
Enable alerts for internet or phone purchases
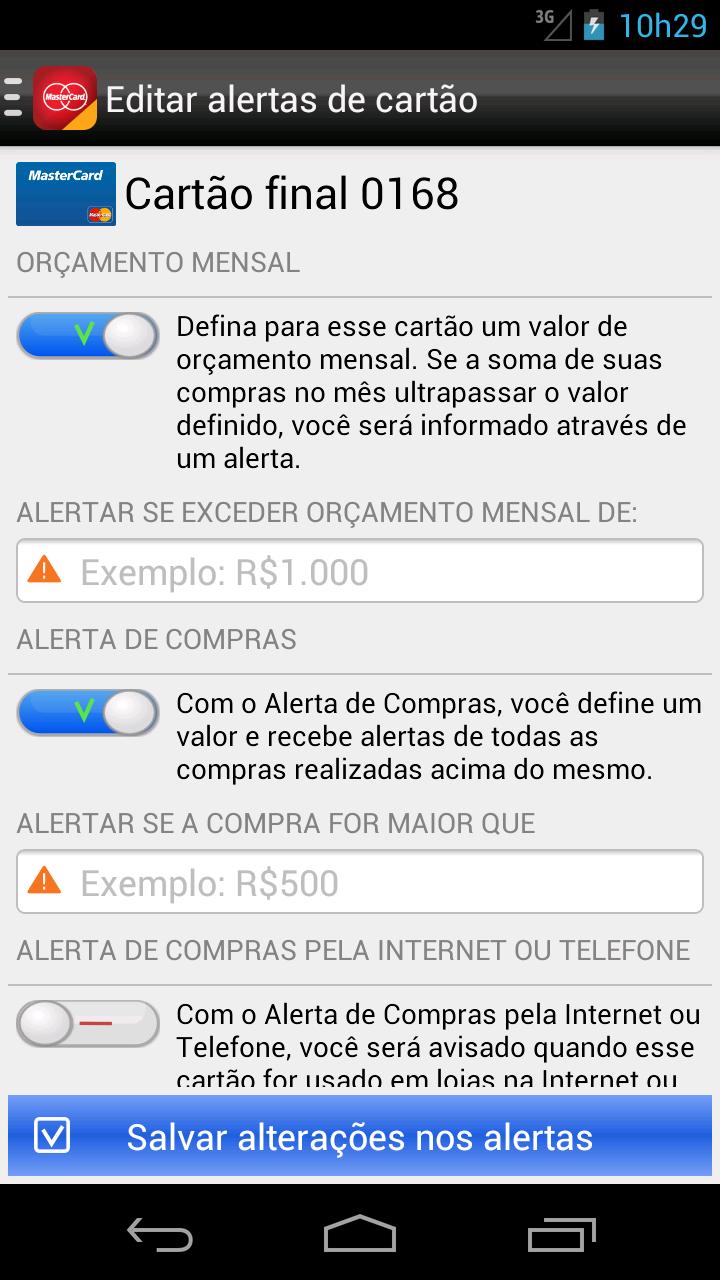[x=87, y=1024]
